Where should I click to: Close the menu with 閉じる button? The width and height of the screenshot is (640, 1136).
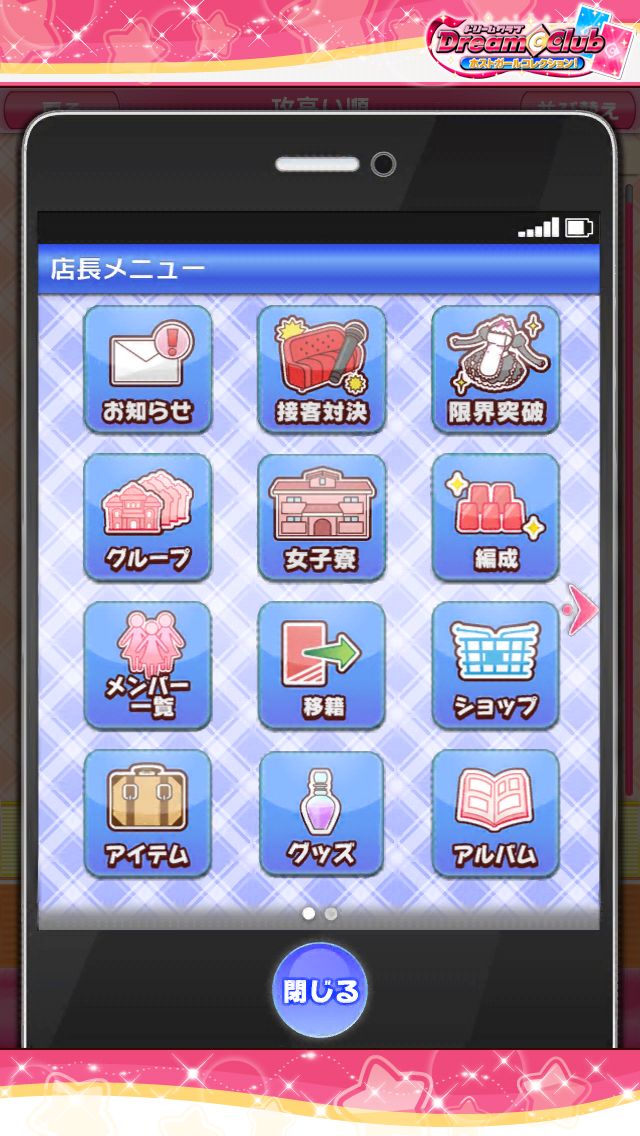pyautogui.click(x=320, y=991)
